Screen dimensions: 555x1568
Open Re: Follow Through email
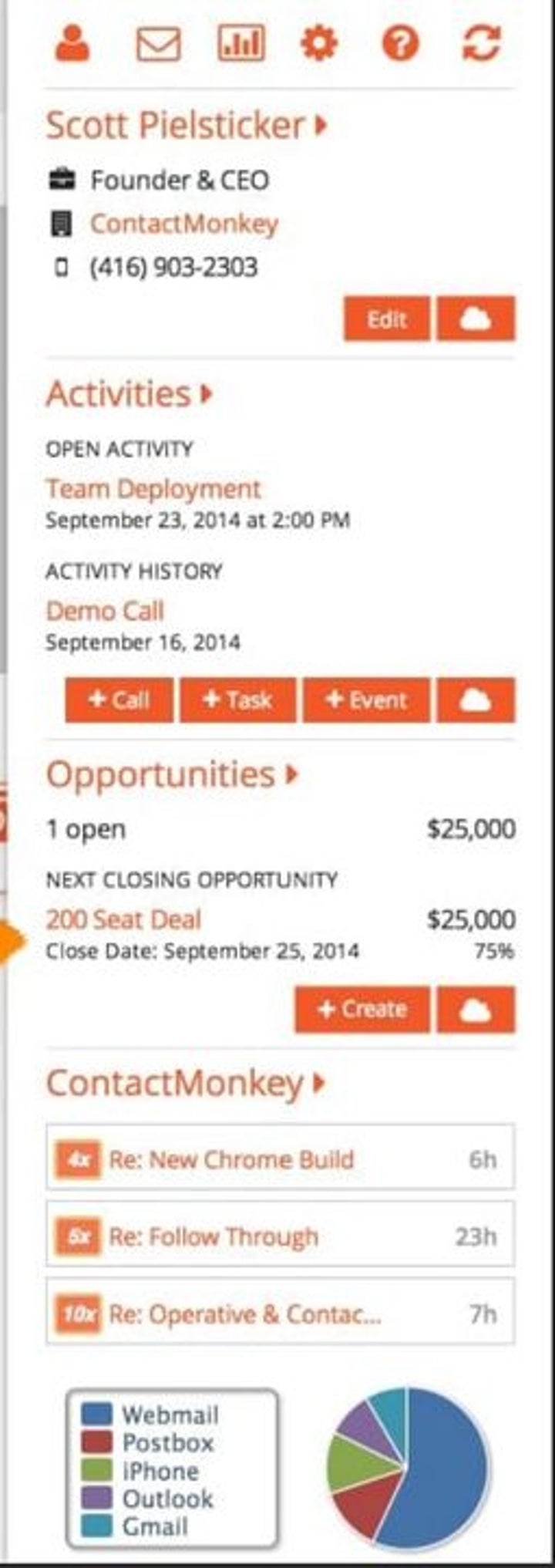click(x=214, y=1236)
